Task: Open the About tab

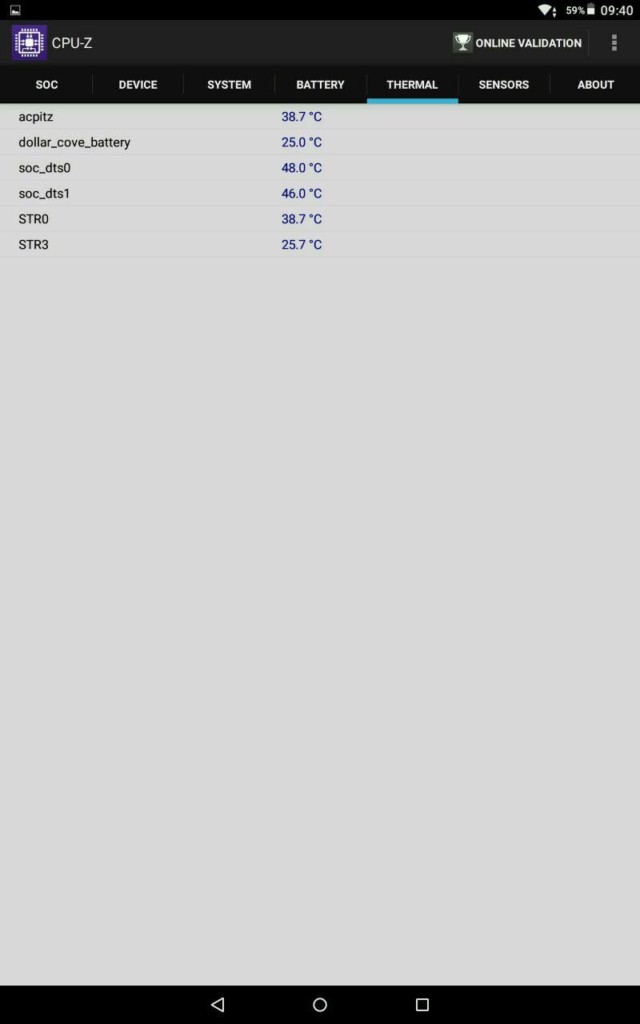Action: [595, 85]
